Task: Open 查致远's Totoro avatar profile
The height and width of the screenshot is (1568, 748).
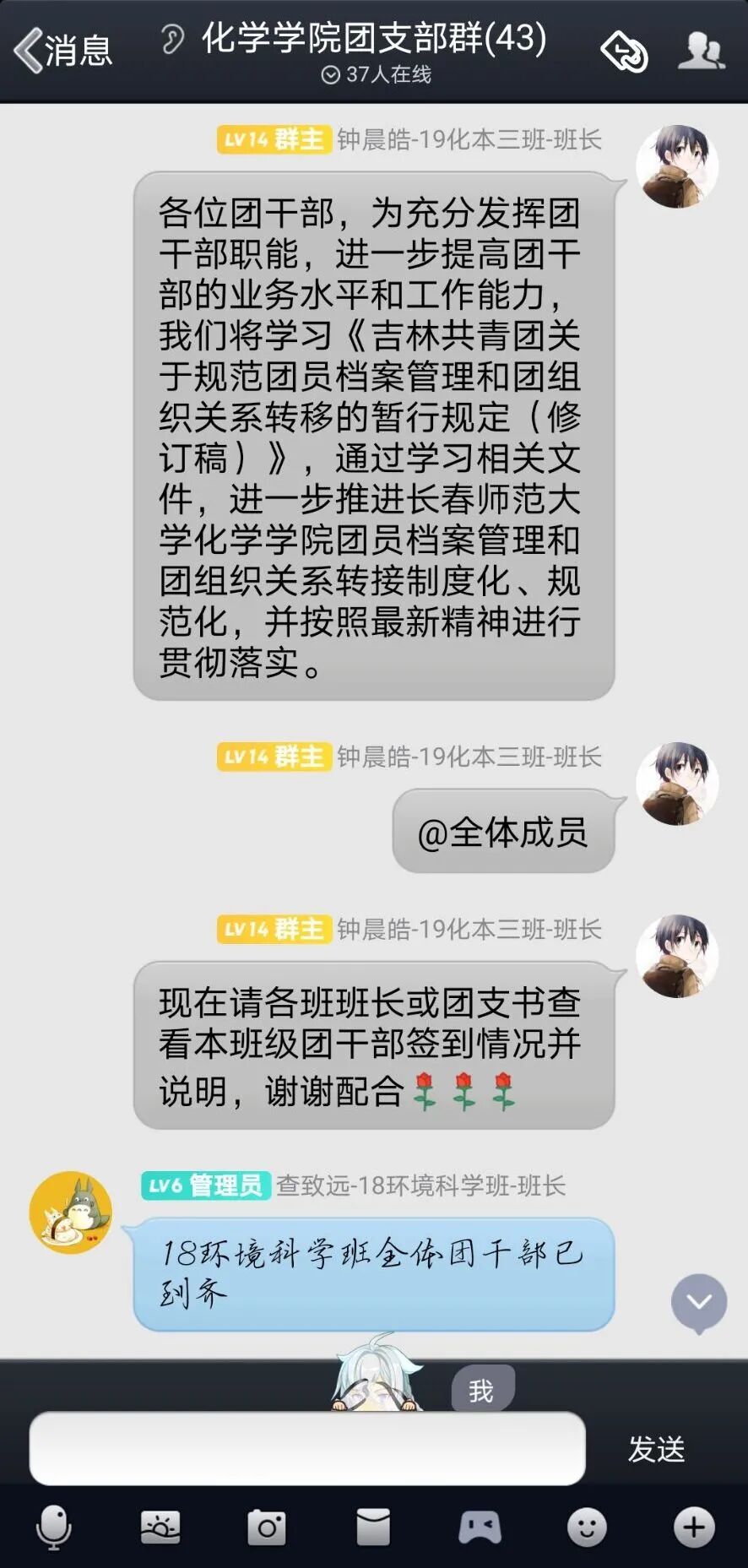Action: pyautogui.click(x=71, y=1212)
